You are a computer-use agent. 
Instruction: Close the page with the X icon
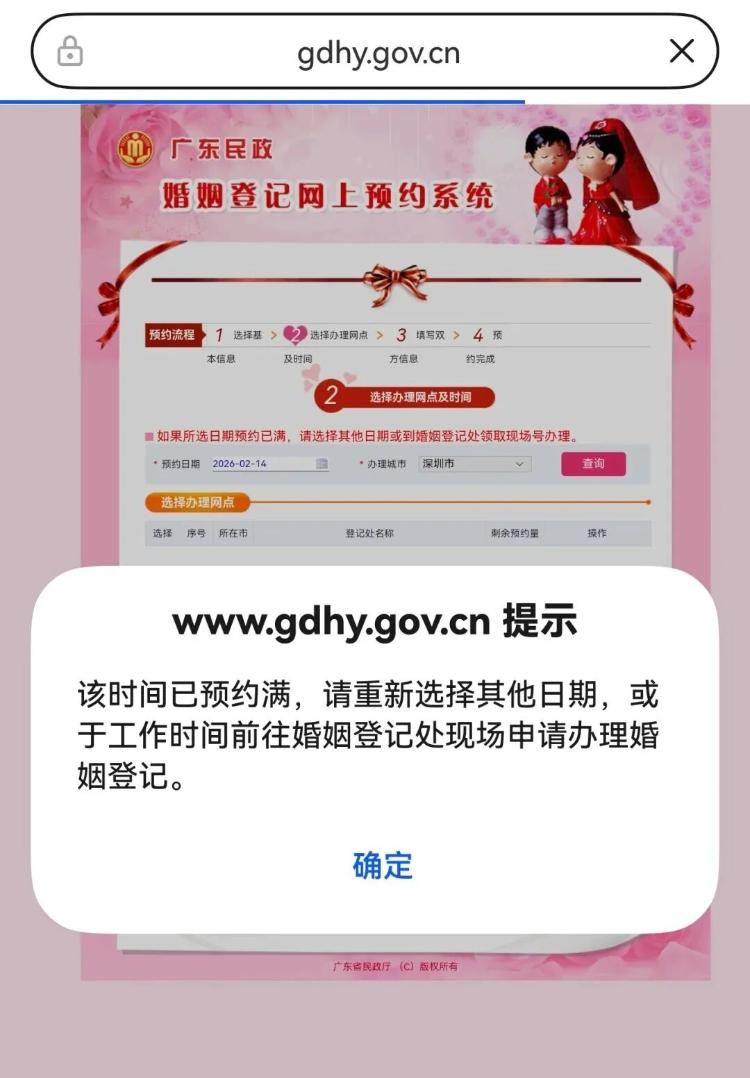pos(681,51)
